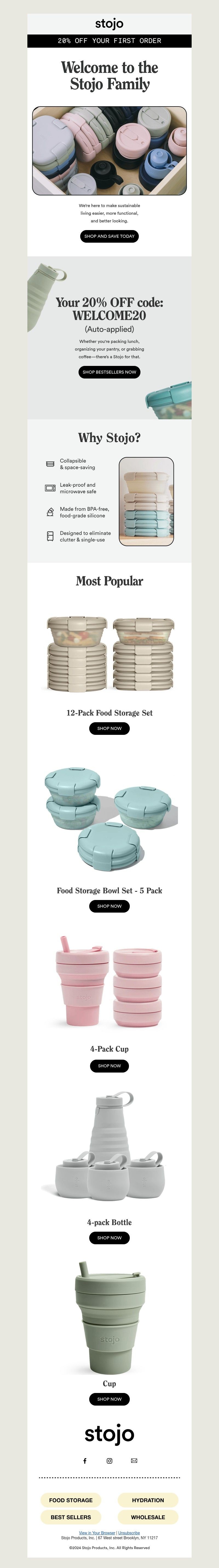Tap the Unsubscribe link

click(129, 1533)
